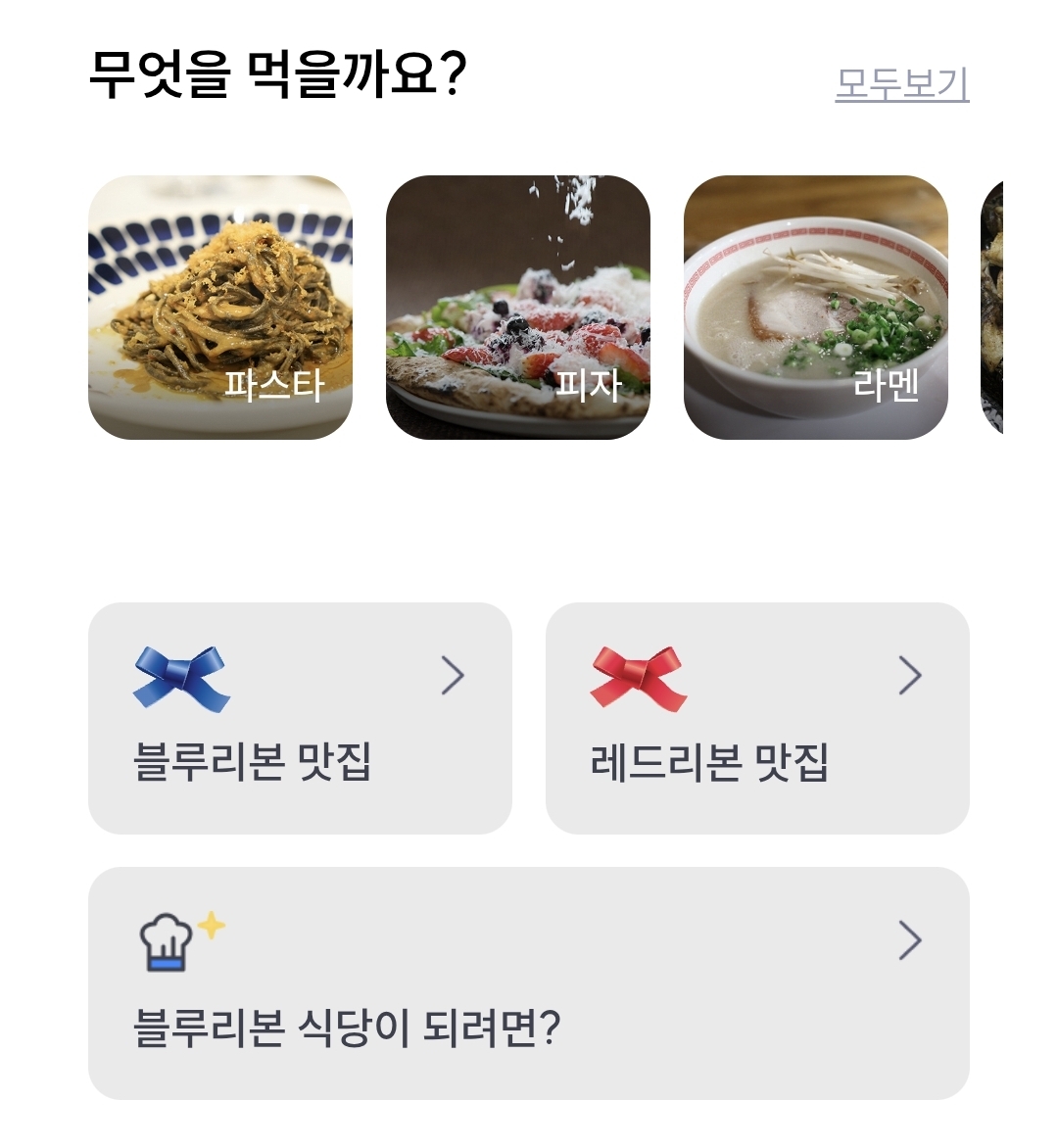Open 레드리본 맛집 card
The width and height of the screenshot is (1058, 1148).
757,718
